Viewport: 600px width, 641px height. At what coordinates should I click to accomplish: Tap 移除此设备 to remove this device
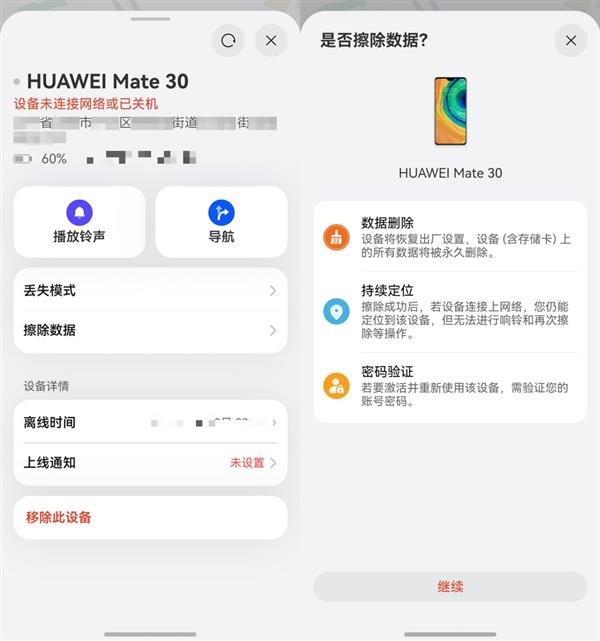pos(150,517)
